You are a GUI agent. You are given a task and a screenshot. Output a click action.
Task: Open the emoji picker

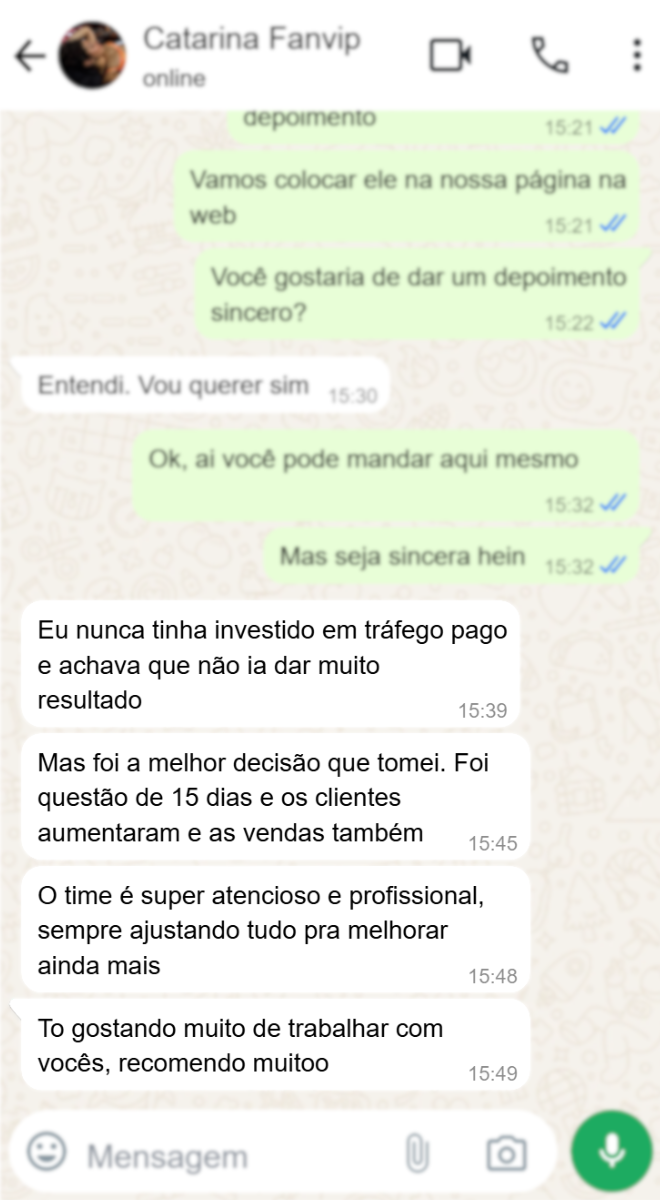46,1151
